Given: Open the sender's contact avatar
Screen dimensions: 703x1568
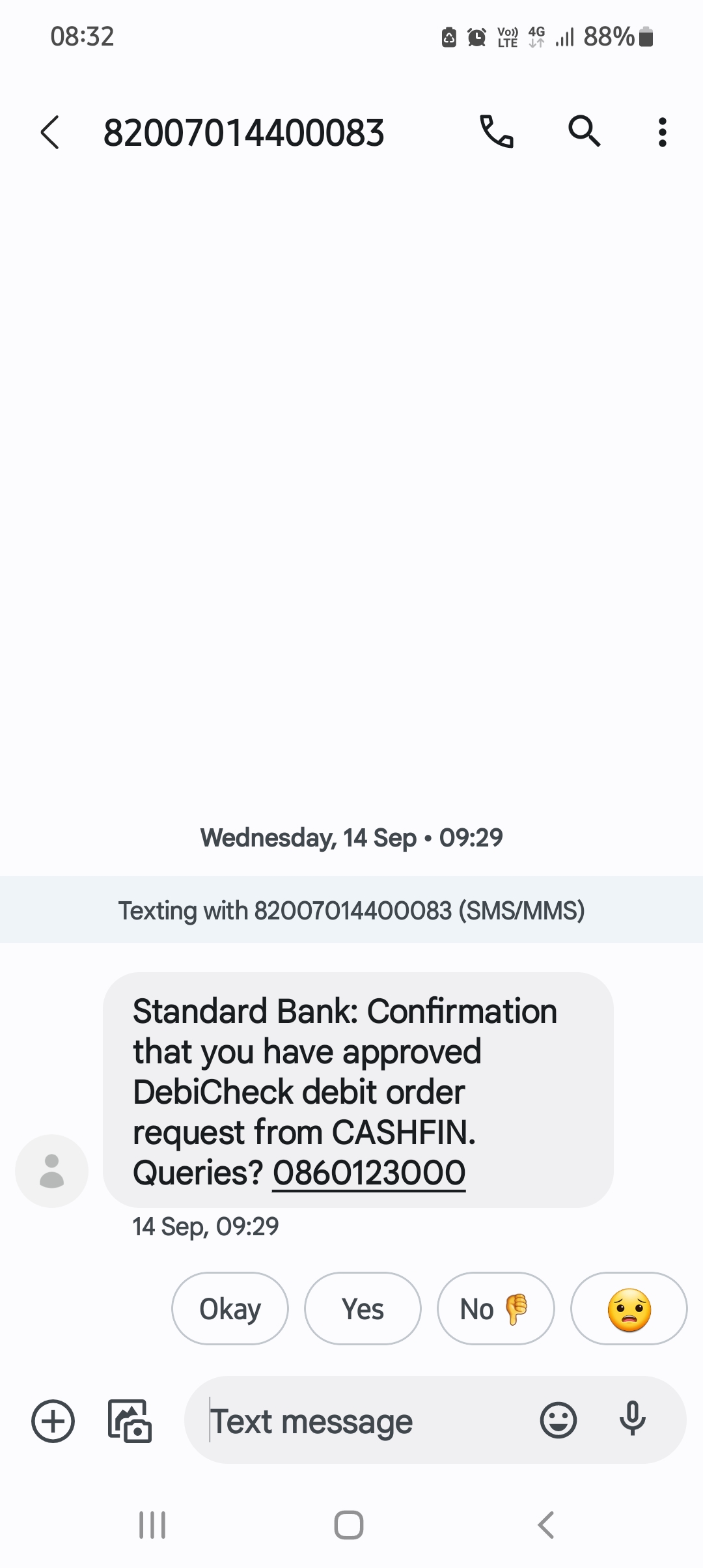Looking at the screenshot, I should click(x=51, y=1171).
